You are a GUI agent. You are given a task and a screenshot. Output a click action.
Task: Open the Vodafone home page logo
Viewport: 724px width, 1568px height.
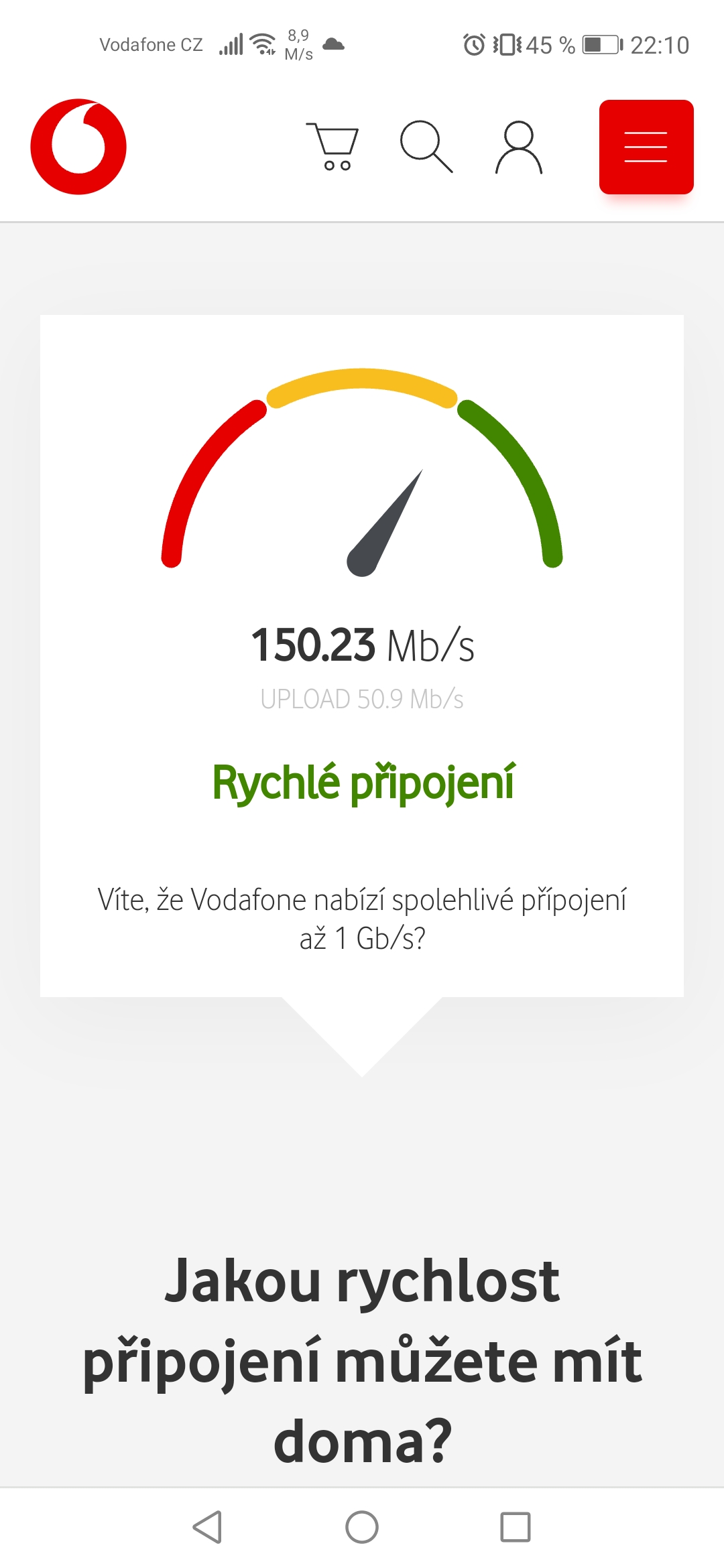pyautogui.click(x=78, y=147)
